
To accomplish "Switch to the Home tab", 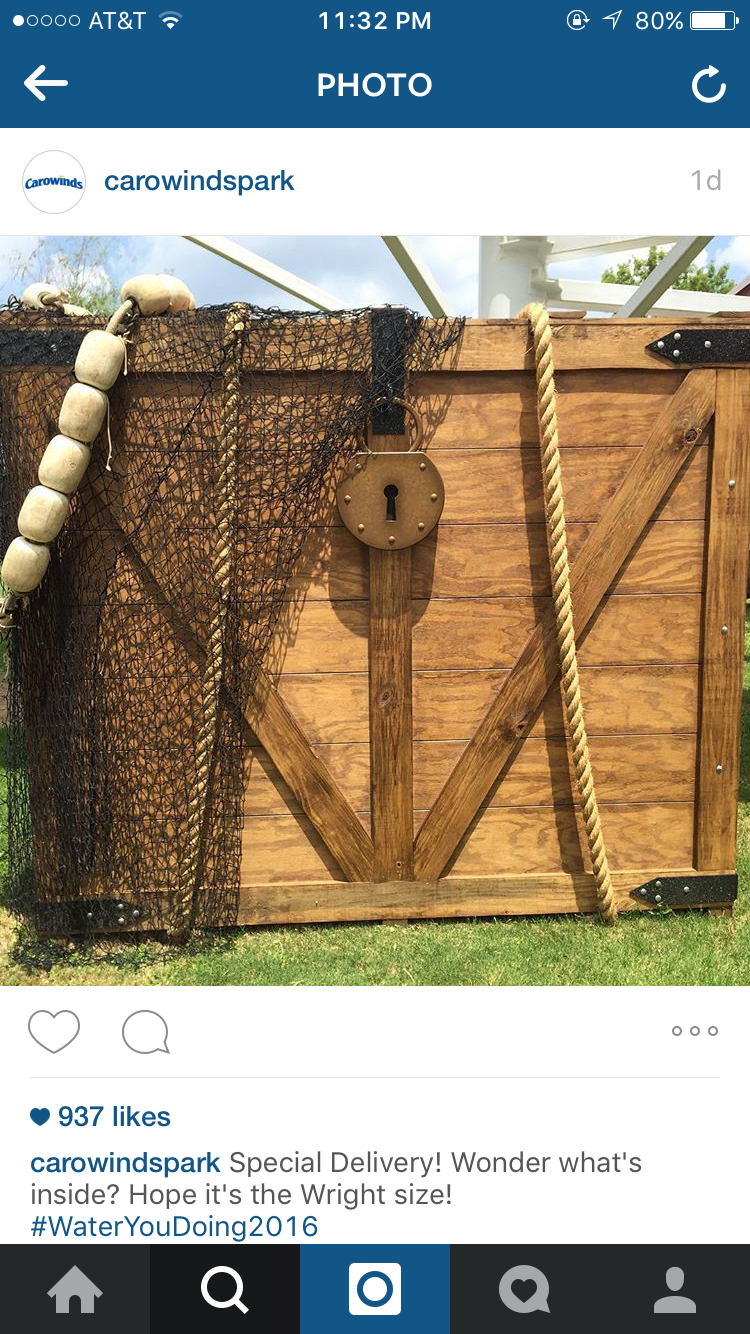I will pos(75,1289).
